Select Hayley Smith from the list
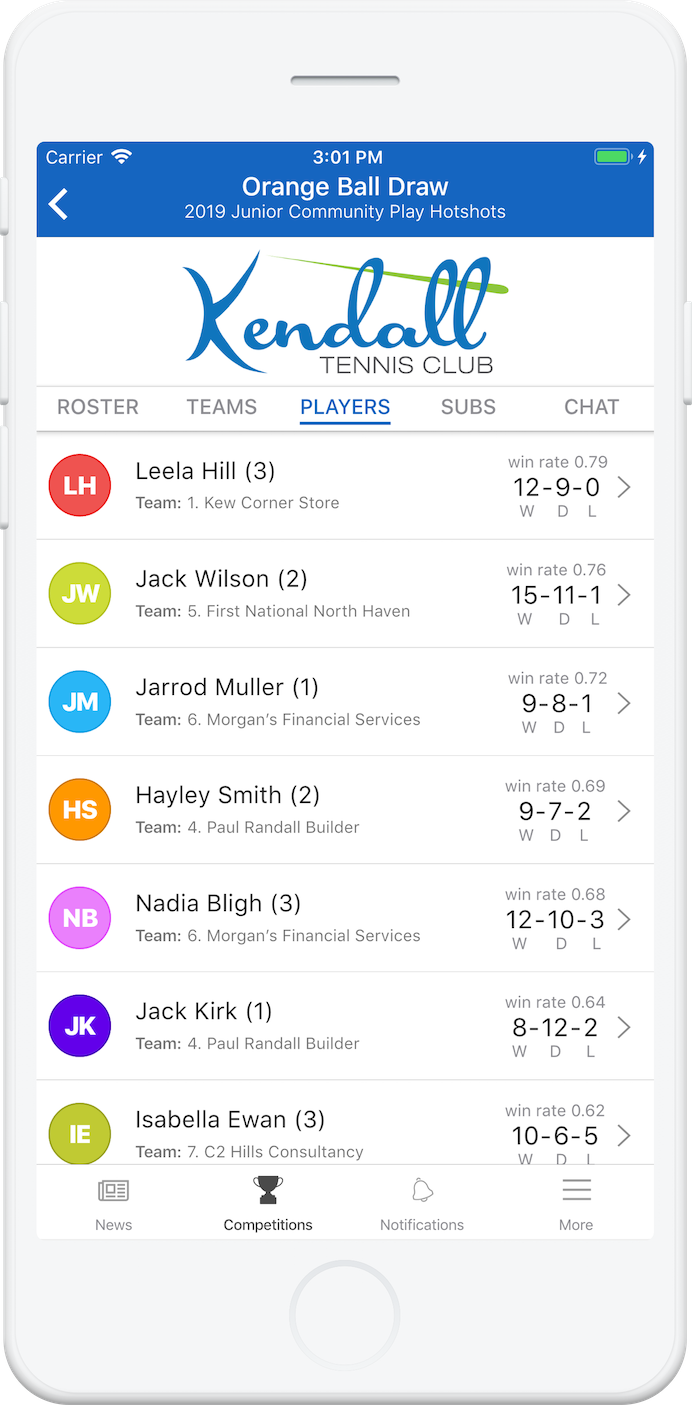This screenshot has width=692, height=1405. point(345,810)
